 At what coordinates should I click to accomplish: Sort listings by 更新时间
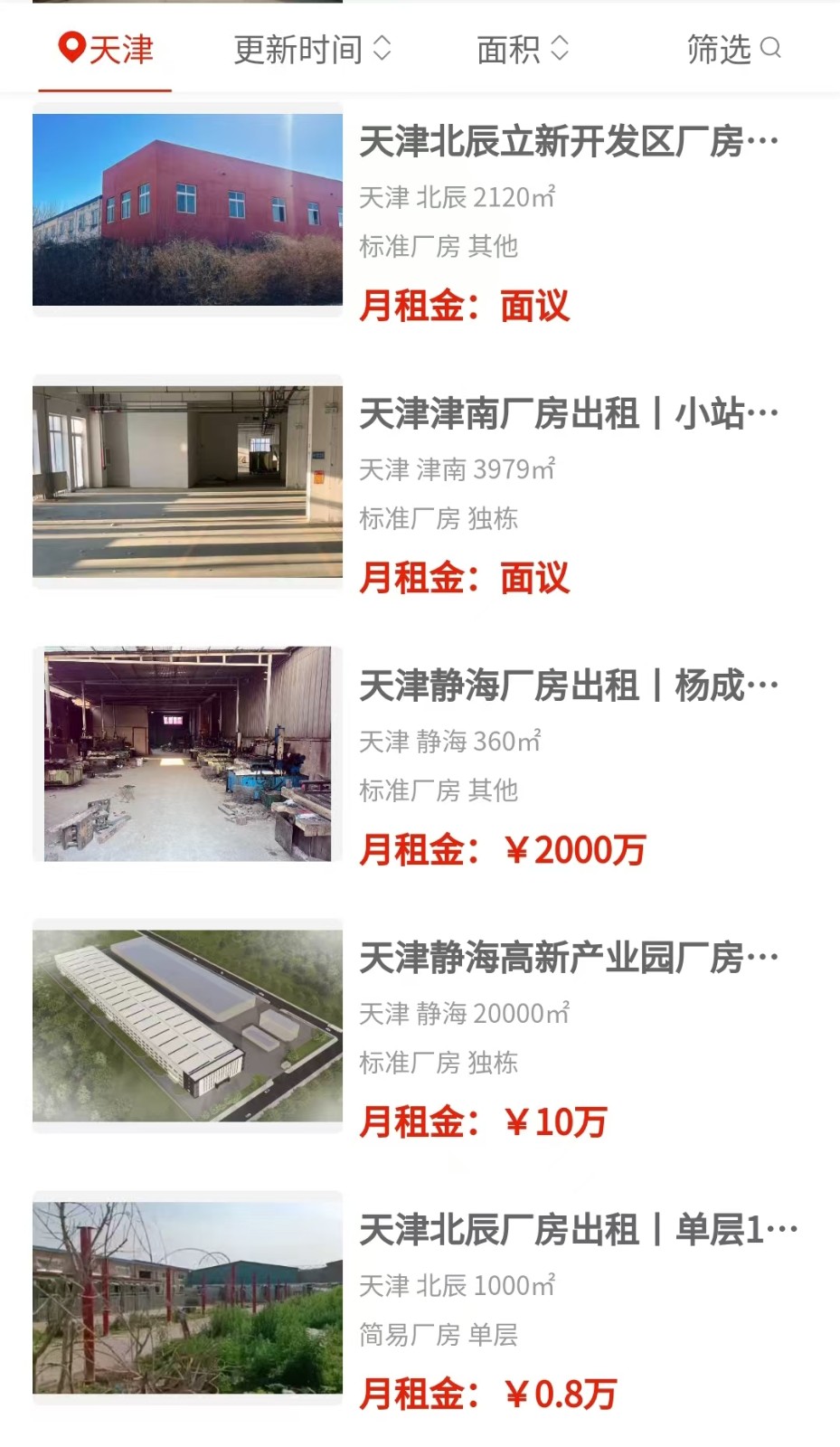click(x=312, y=49)
